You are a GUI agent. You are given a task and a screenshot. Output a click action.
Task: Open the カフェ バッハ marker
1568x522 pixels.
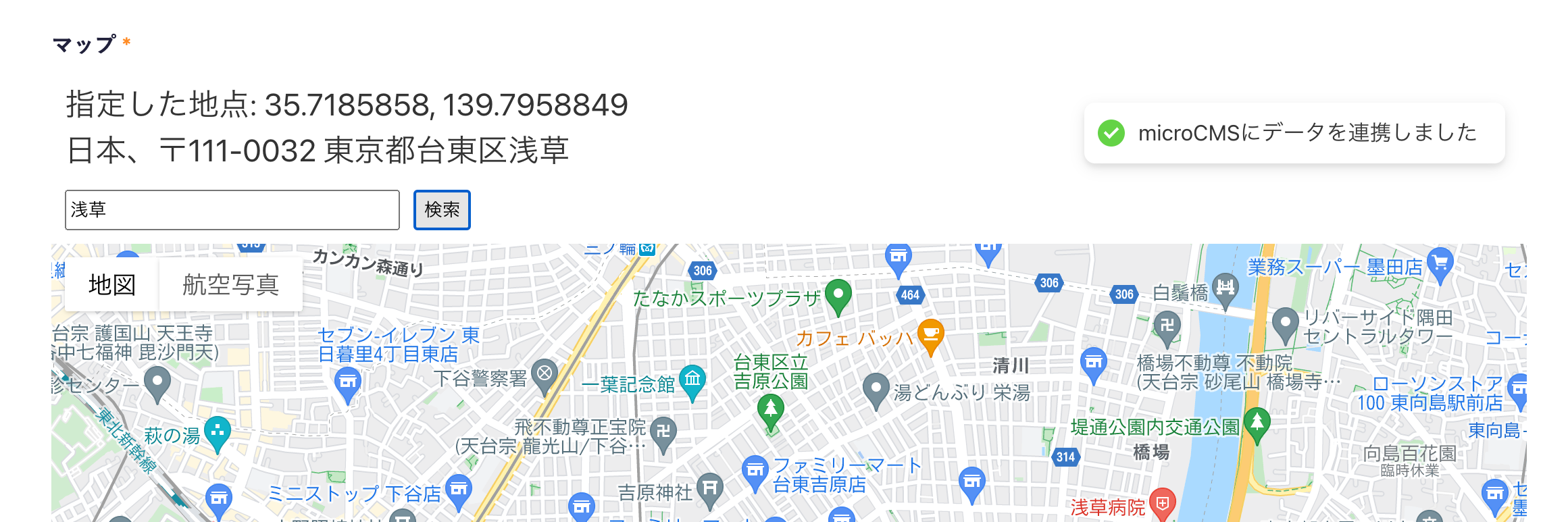930,334
